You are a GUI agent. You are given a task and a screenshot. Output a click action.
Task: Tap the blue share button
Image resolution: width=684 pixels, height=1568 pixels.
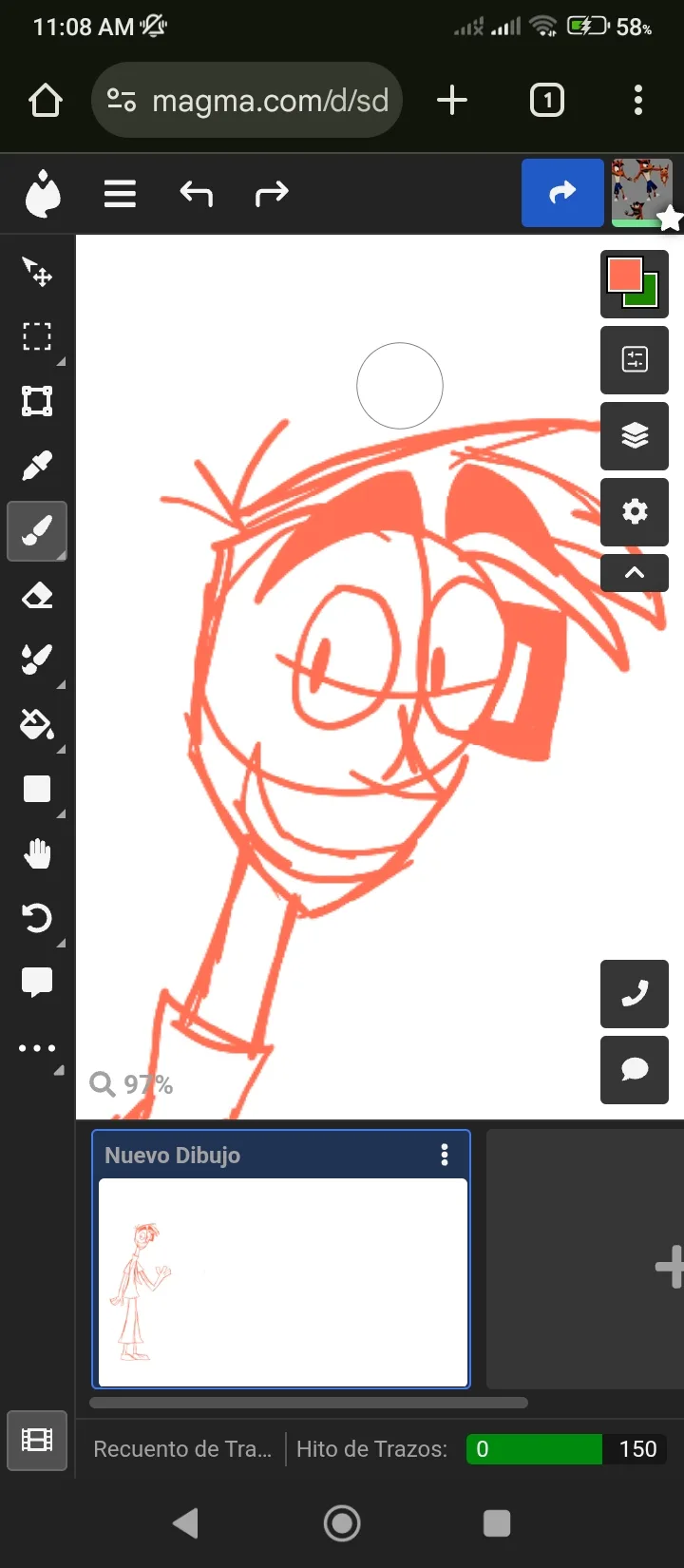point(562,193)
